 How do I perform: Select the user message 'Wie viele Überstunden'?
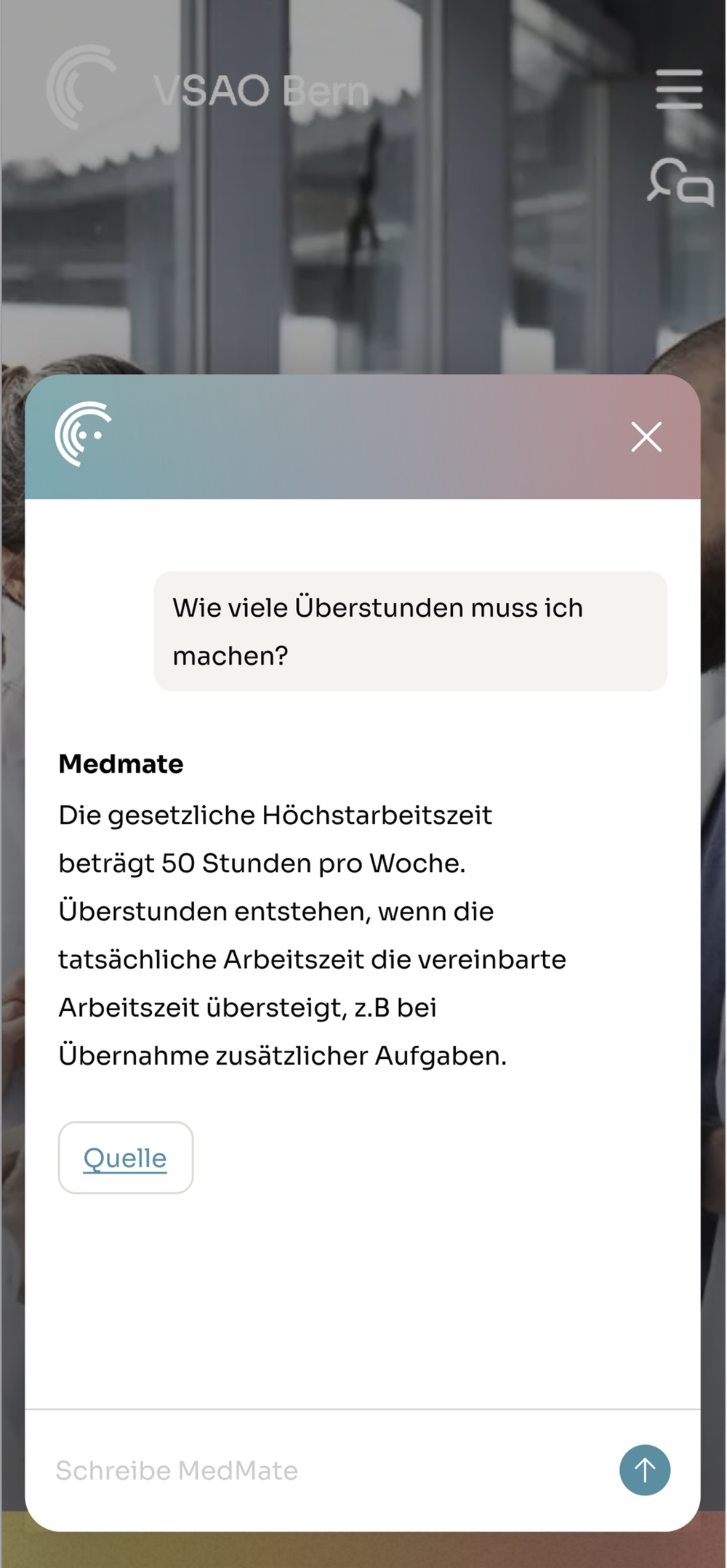pos(410,630)
